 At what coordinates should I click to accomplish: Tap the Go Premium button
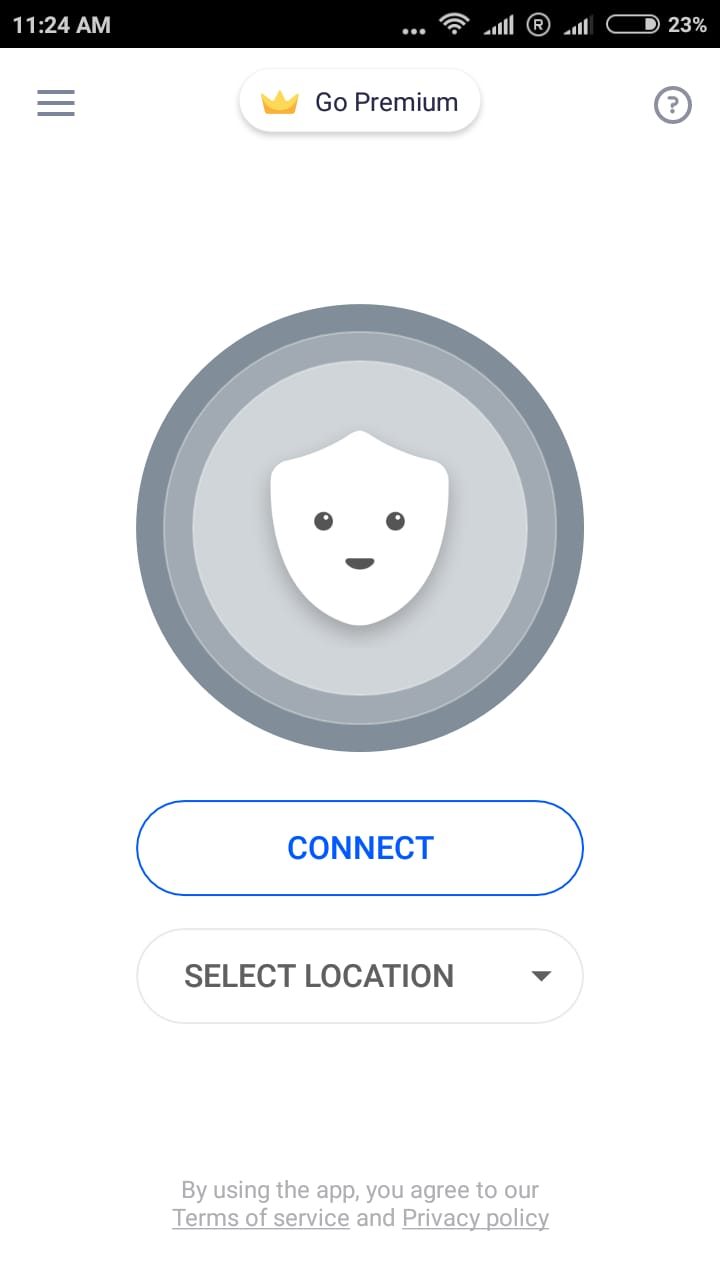coord(360,102)
